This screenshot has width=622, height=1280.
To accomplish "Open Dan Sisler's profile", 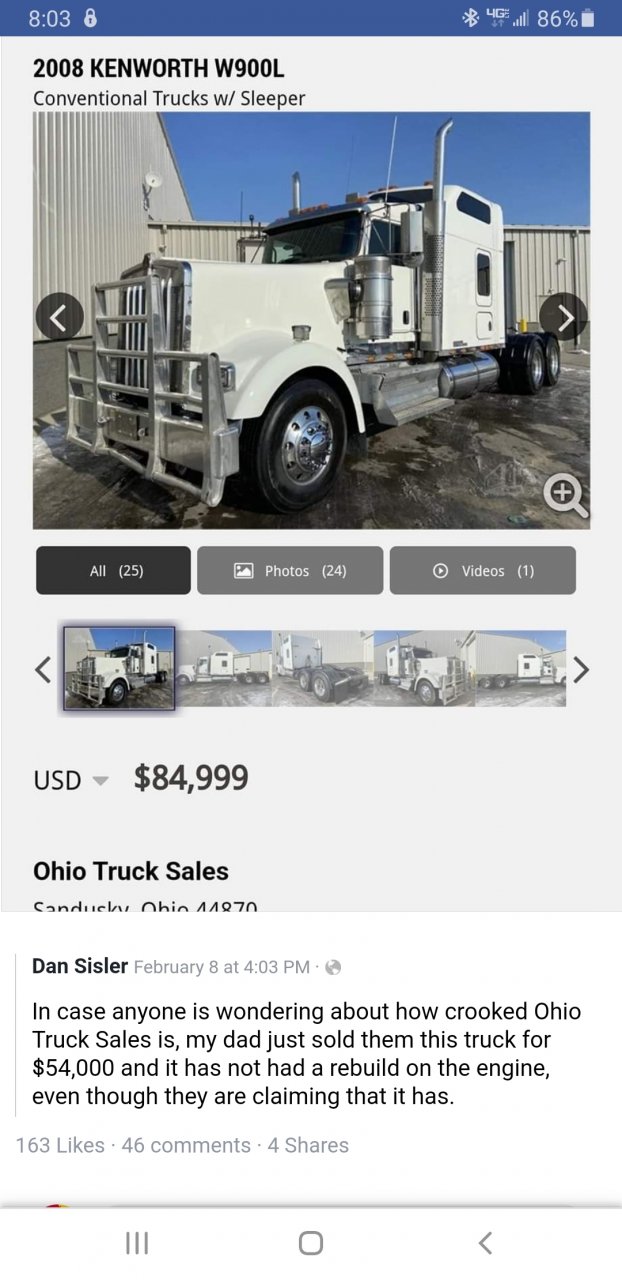I will (x=80, y=966).
